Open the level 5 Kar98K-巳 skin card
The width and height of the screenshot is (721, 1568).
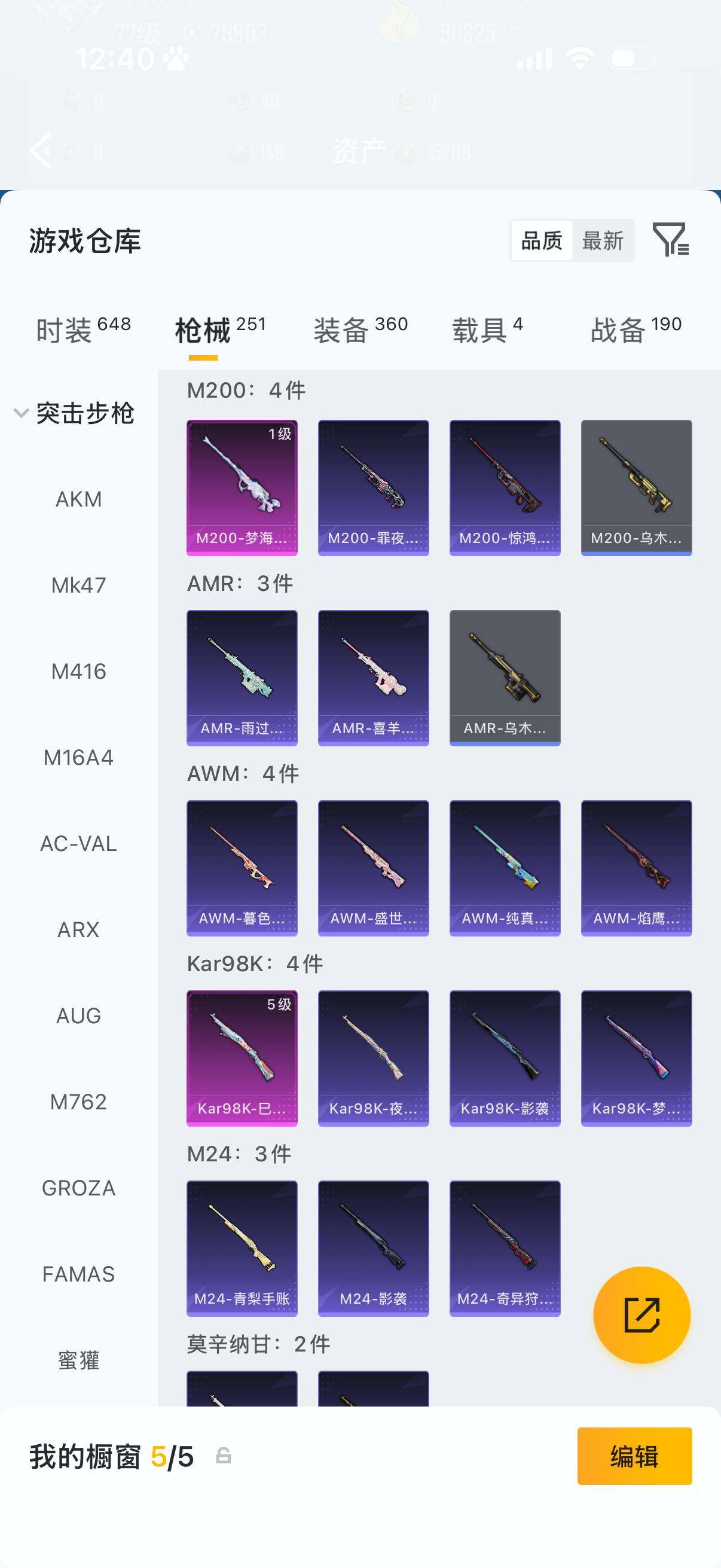[x=242, y=1058]
